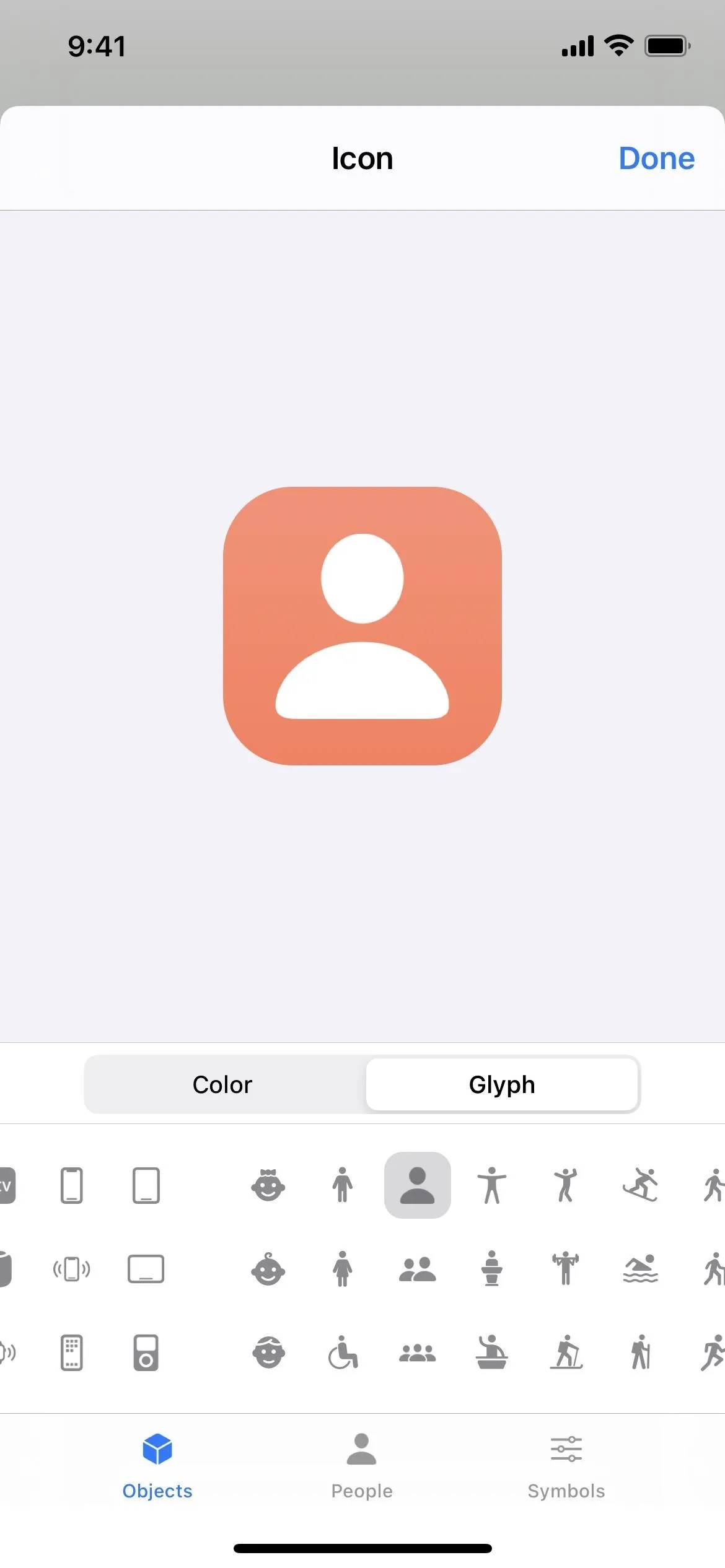Jump to the Symbols glyph category
The height and width of the screenshot is (1568, 725).
click(x=566, y=1466)
